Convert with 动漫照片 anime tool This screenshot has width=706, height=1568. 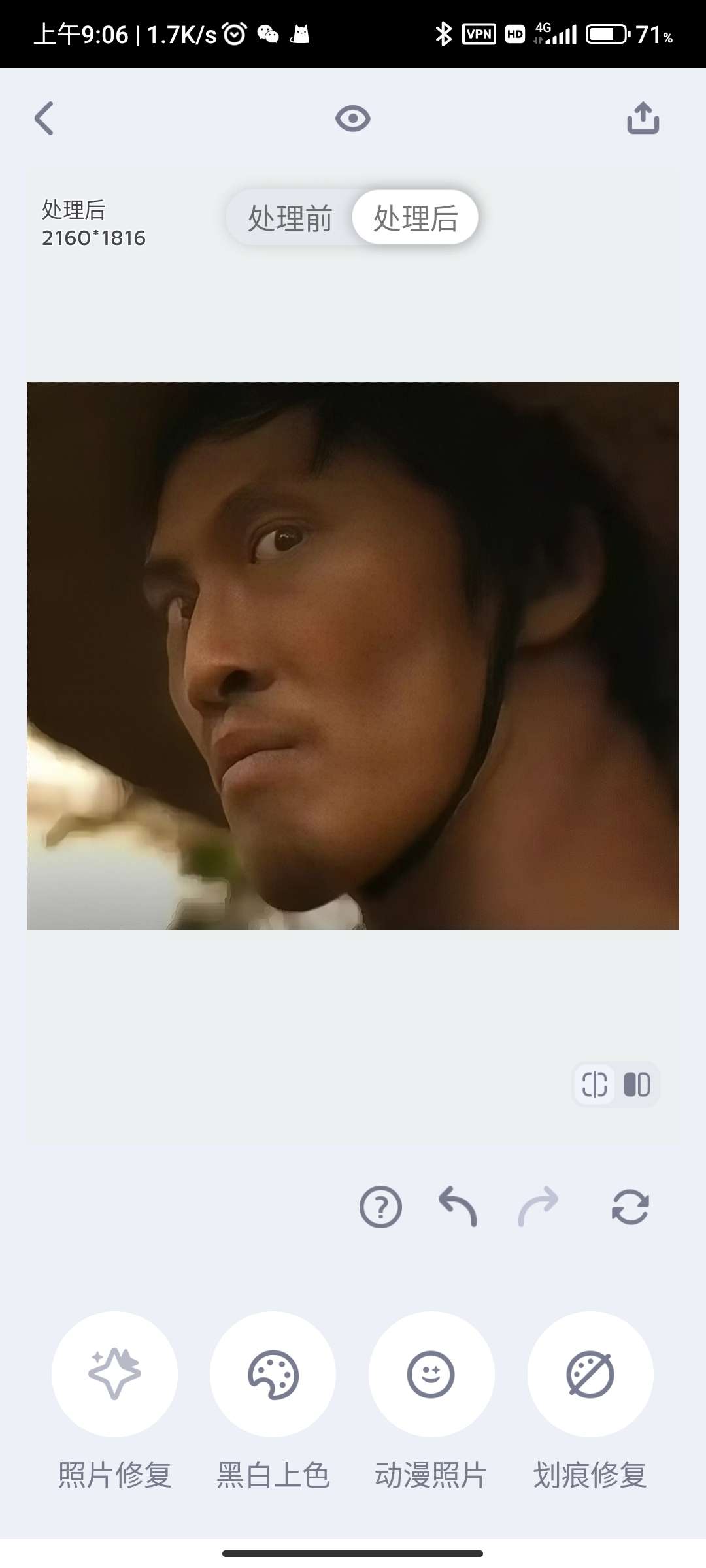(x=431, y=1374)
